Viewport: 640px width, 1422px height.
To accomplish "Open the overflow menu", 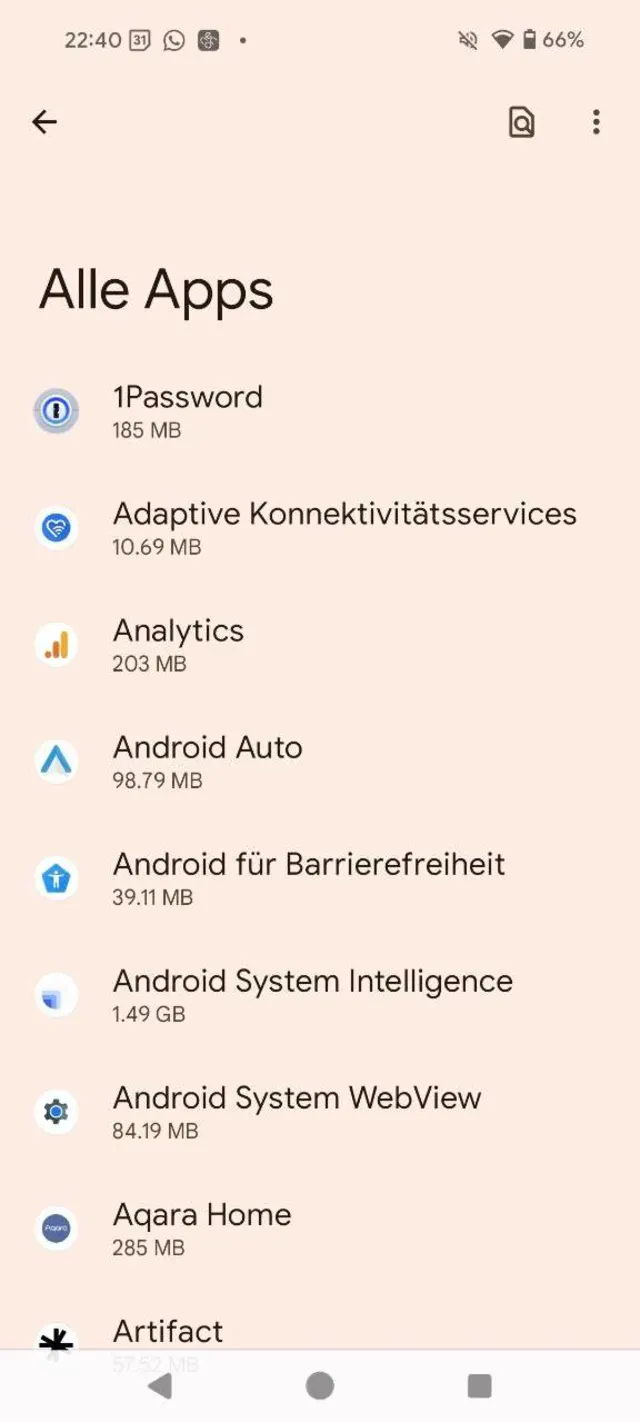I will click(596, 122).
